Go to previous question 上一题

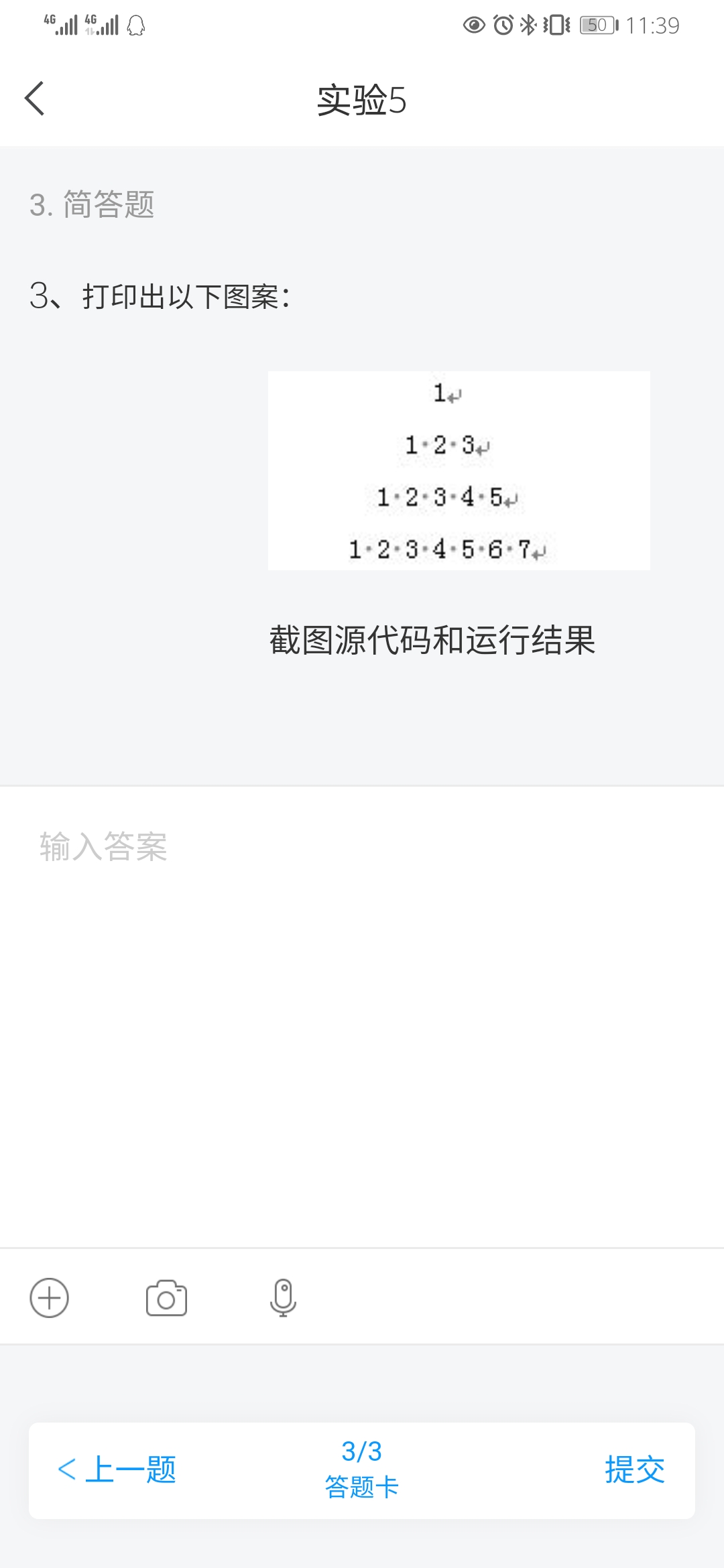117,1470
